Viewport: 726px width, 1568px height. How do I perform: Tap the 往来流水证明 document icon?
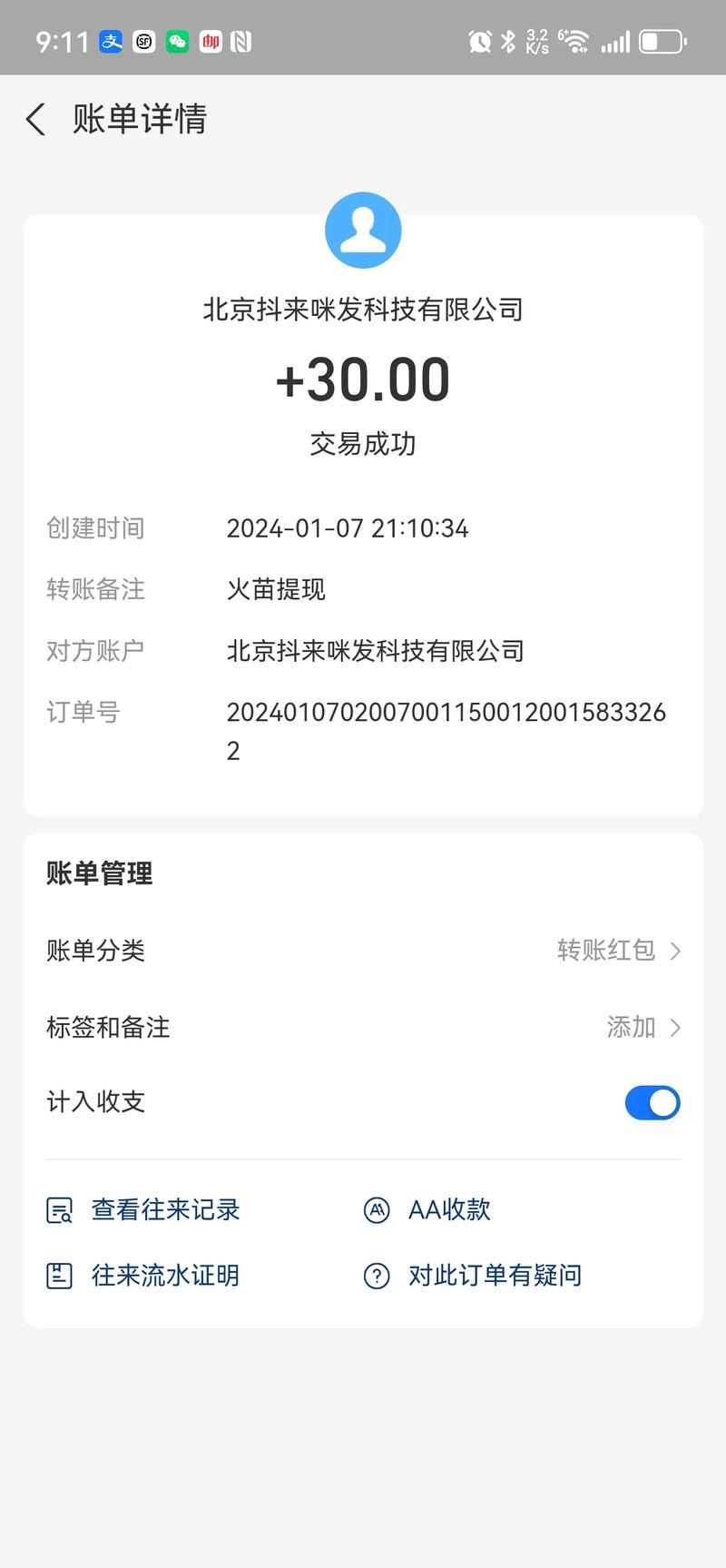click(58, 1275)
